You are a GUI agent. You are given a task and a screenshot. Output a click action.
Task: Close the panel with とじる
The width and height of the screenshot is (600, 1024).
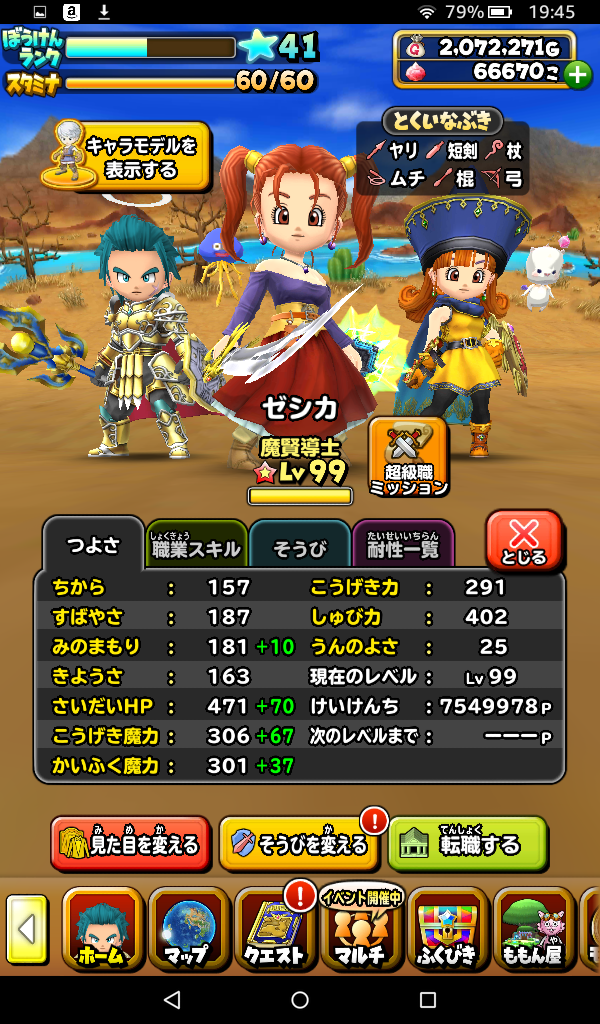[524, 541]
